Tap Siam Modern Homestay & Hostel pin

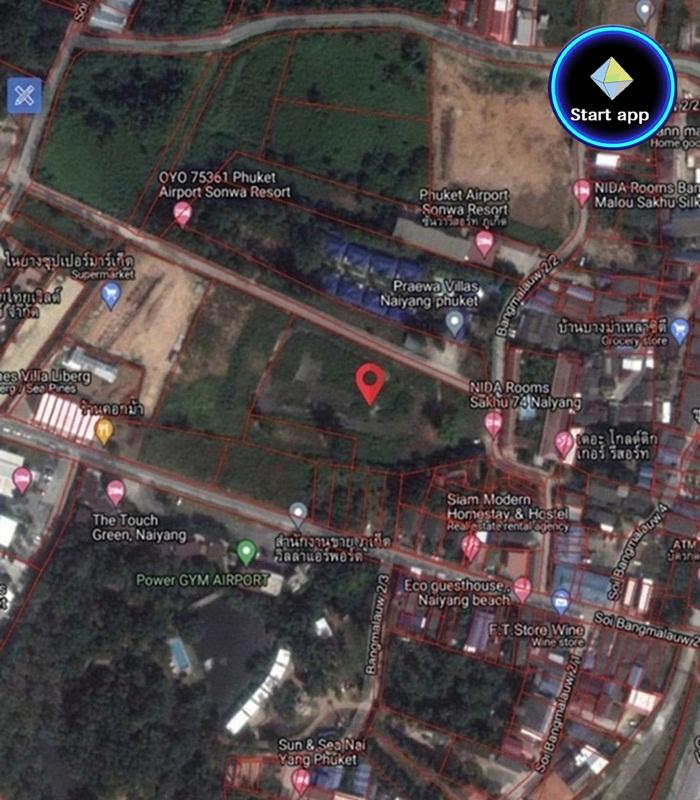(471, 546)
